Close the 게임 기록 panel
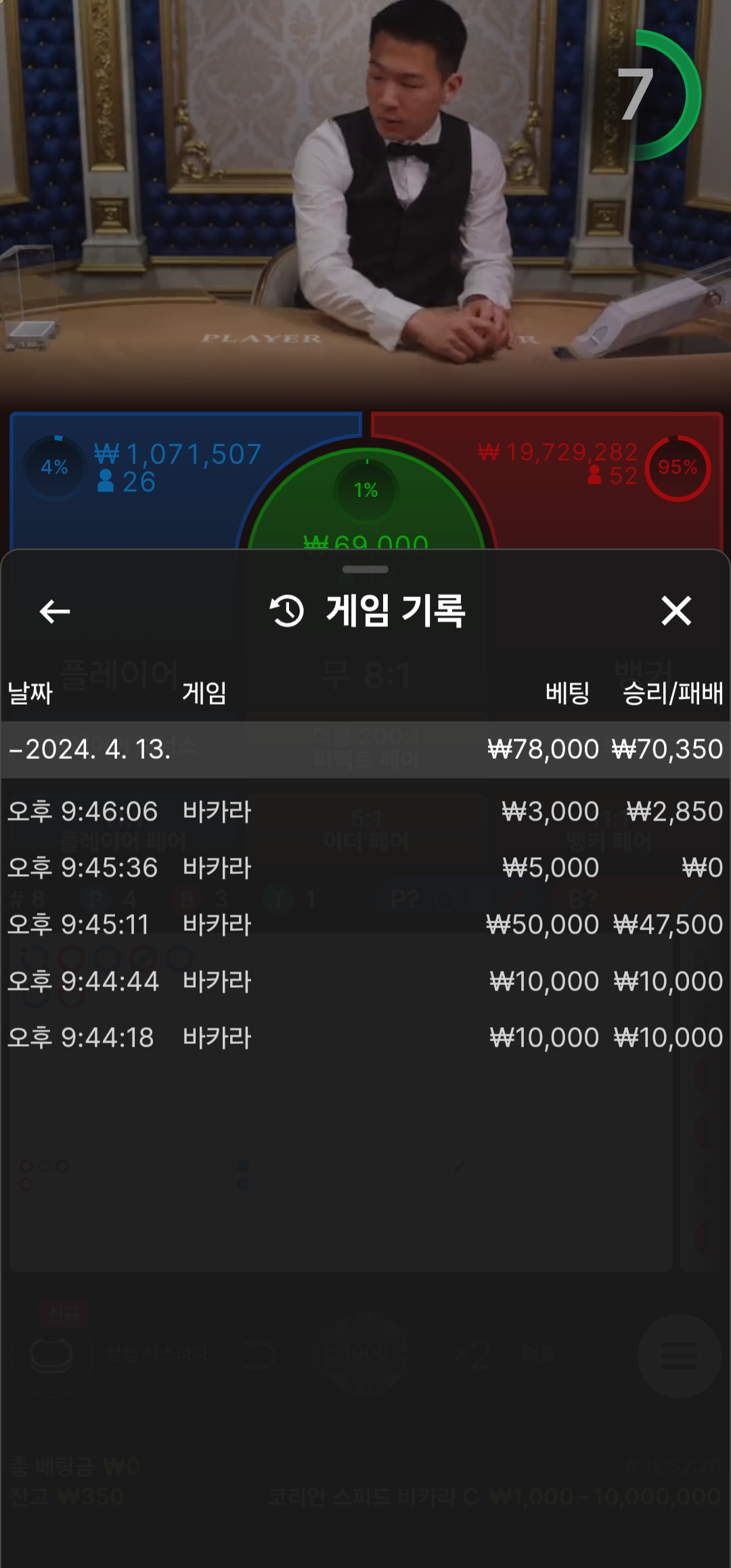This screenshot has width=731, height=1568. [676, 611]
